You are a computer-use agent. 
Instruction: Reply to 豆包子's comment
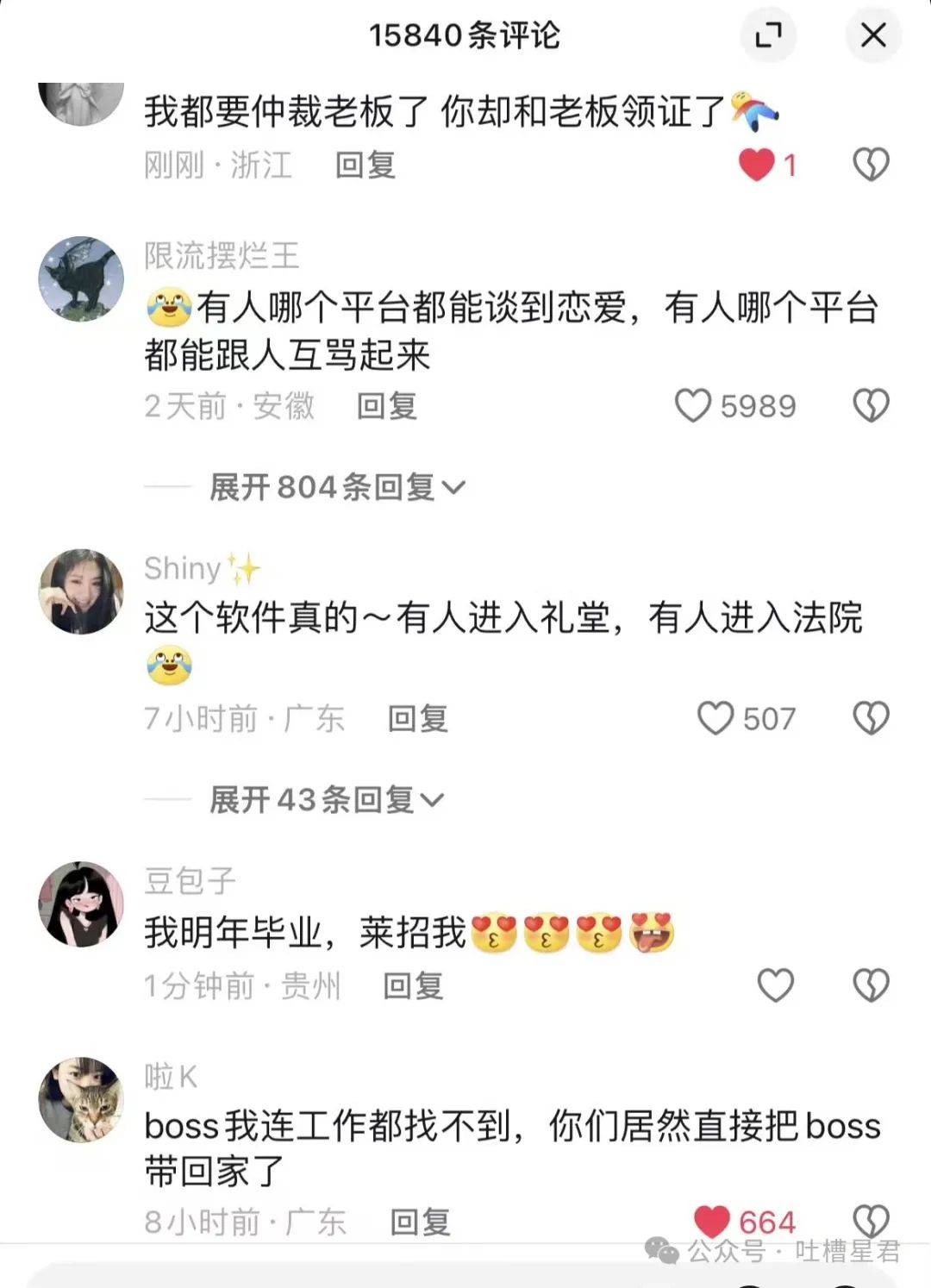(x=413, y=985)
